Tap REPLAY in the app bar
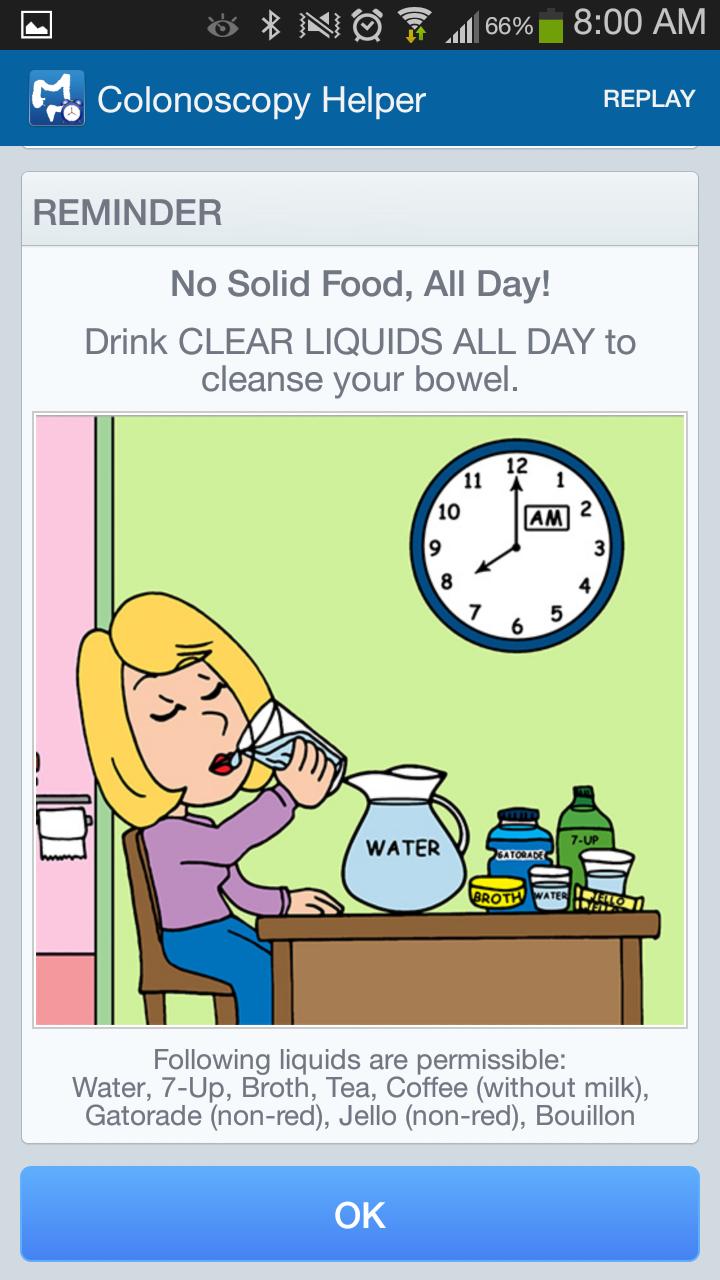 [648, 99]
